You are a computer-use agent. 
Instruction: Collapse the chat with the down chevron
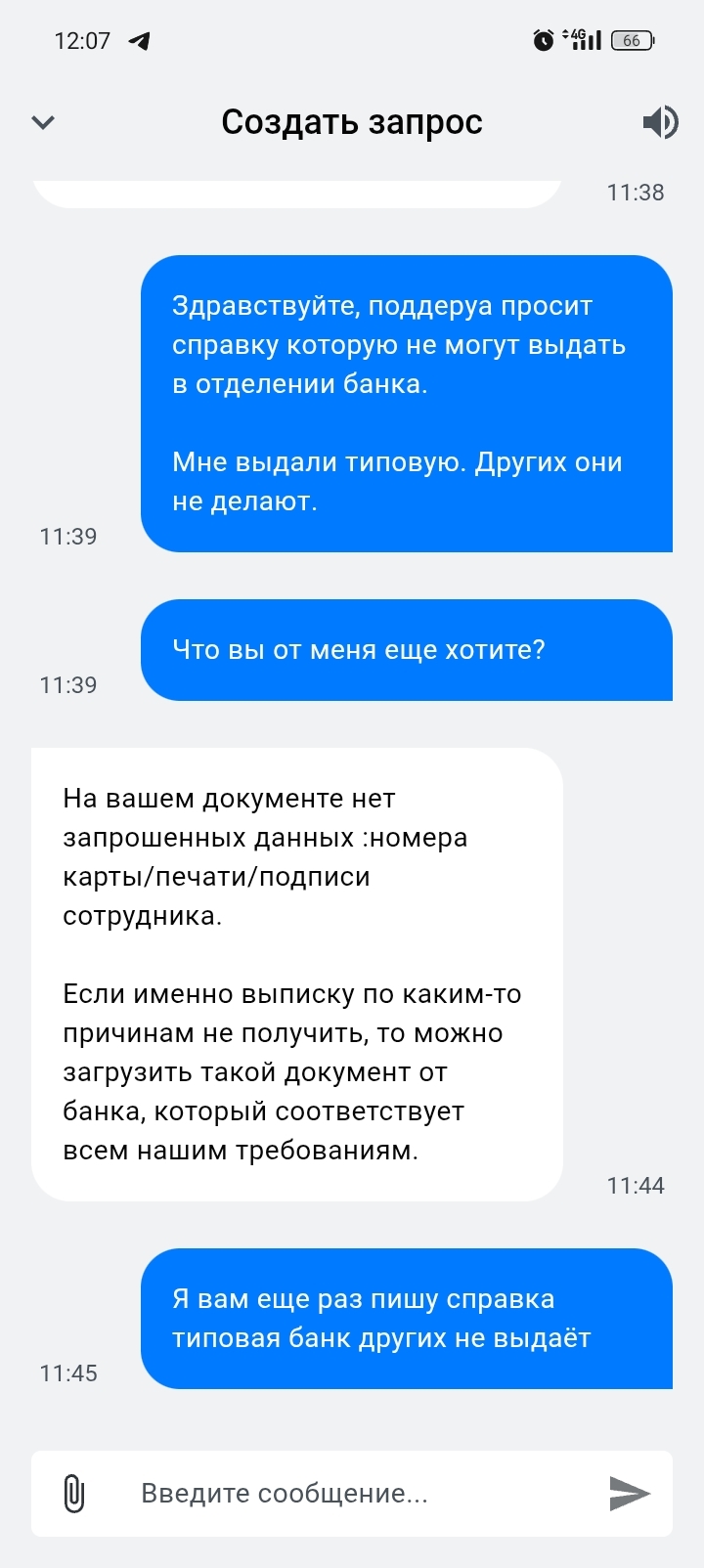click(x=43, y=122)
